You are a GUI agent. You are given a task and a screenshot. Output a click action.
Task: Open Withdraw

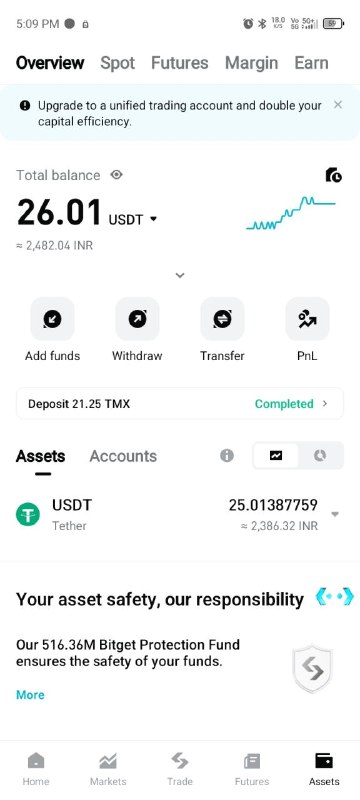137,330
